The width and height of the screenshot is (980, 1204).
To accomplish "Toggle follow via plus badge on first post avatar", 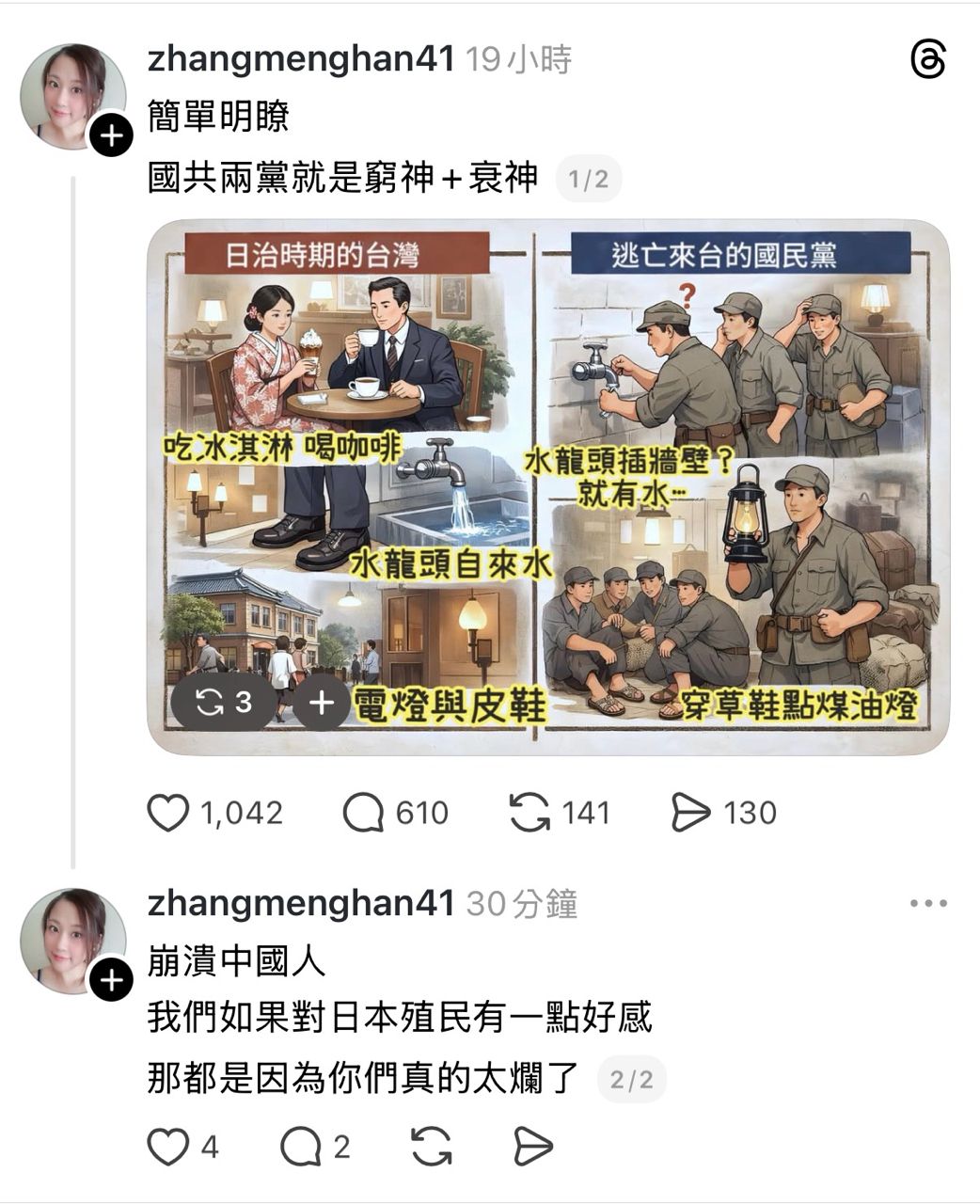I will coord(112,135).
